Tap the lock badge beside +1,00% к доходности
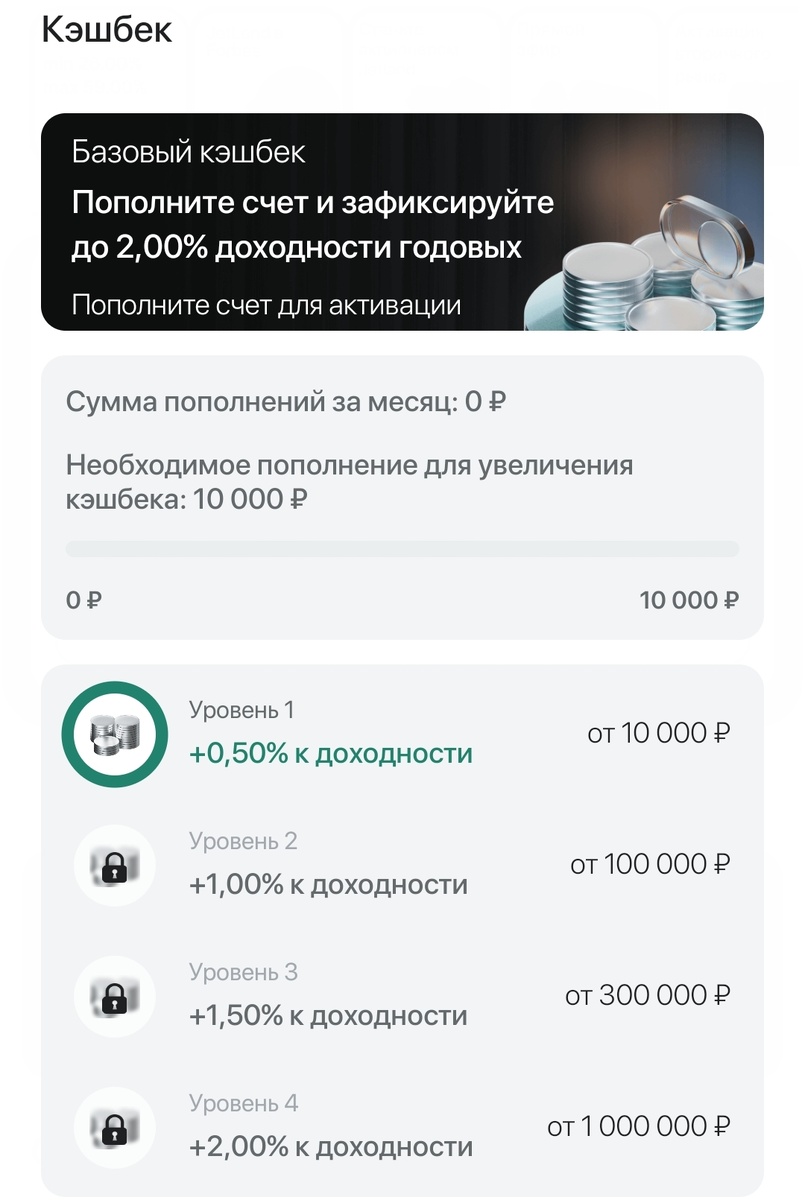This screenshot has width=805, height=1200. 114,864
